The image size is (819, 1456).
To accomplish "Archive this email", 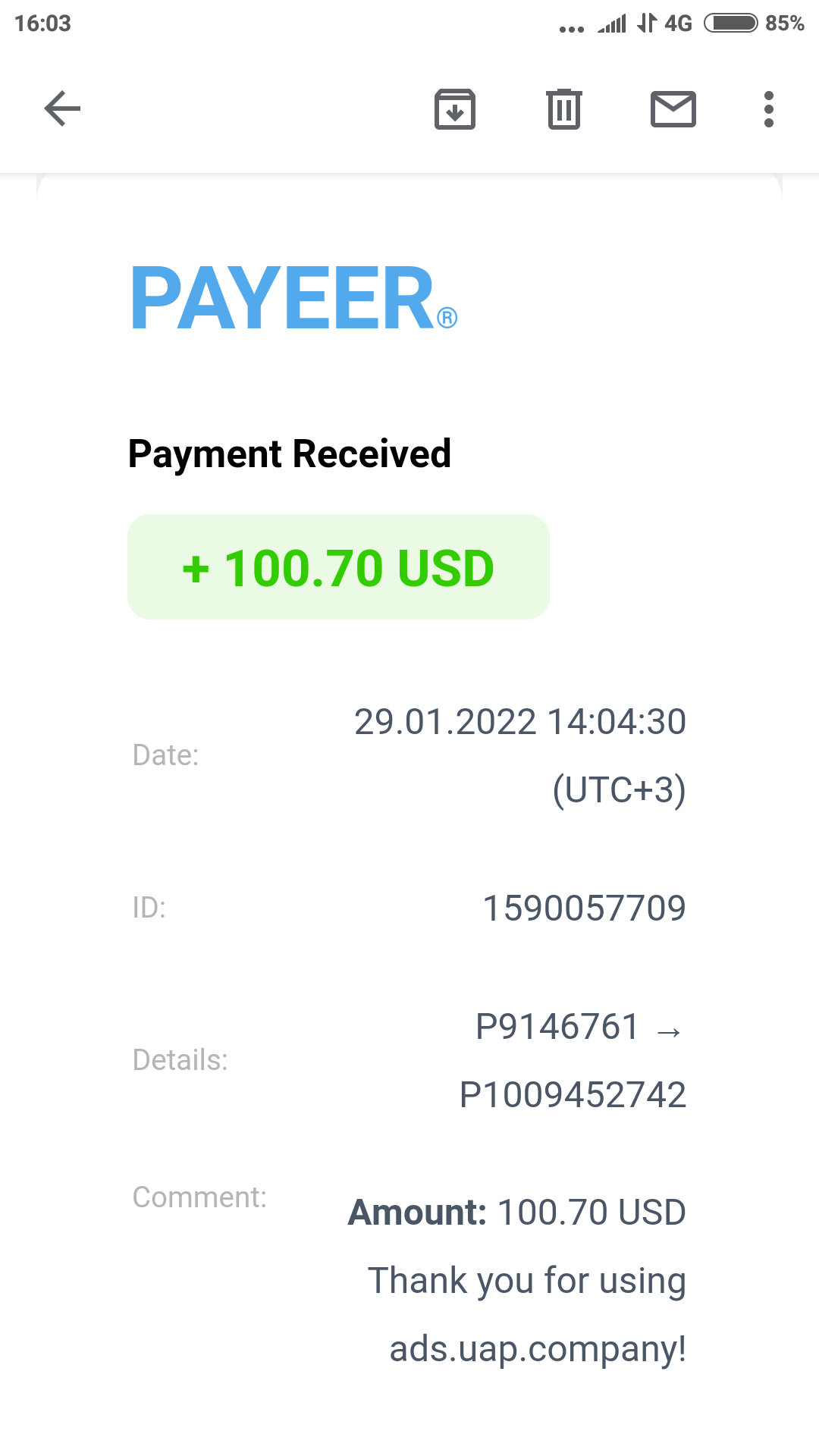I will pyautogui.click(x=455, y=108).
